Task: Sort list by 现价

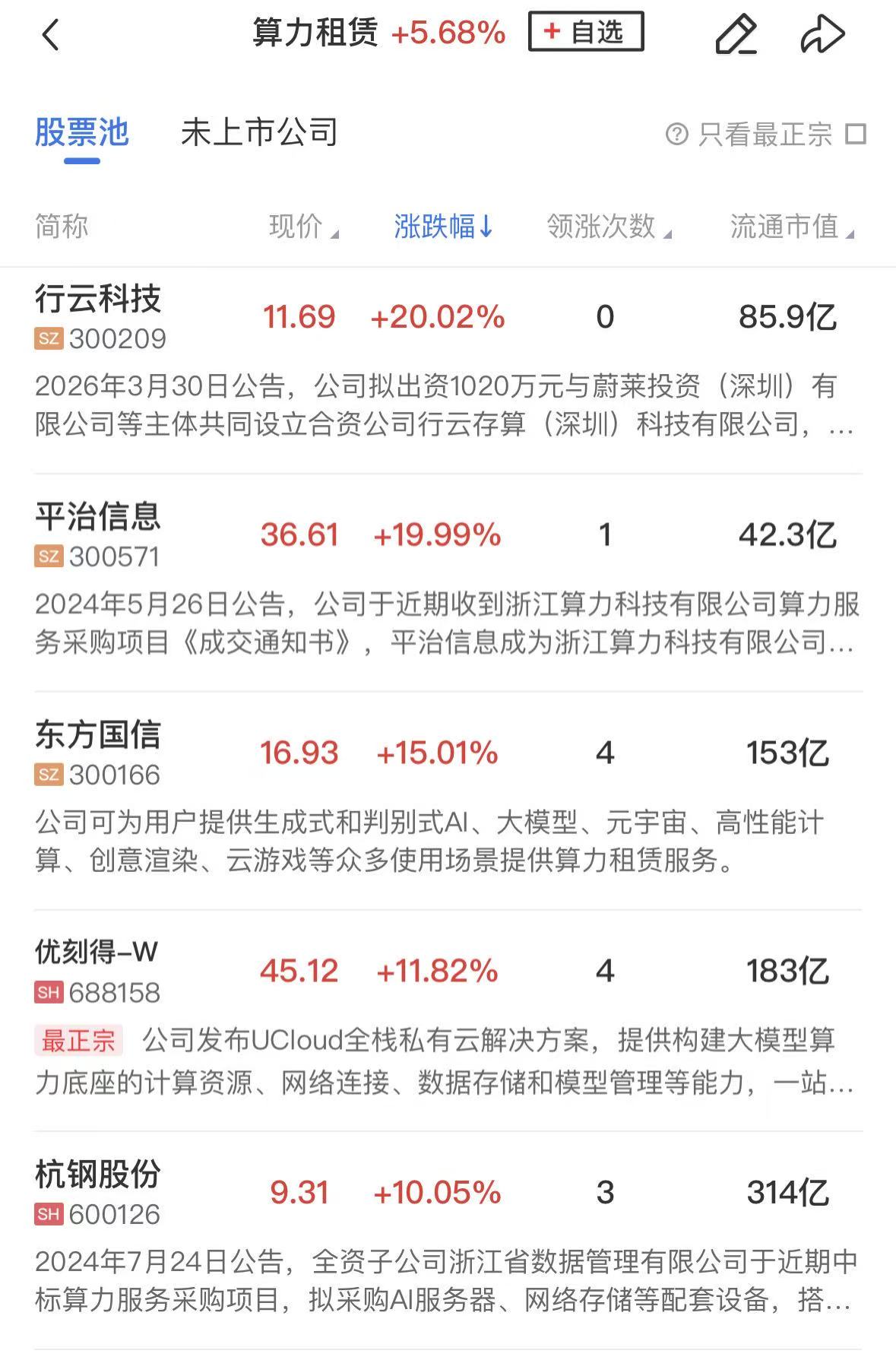Action: pos(302,227)
